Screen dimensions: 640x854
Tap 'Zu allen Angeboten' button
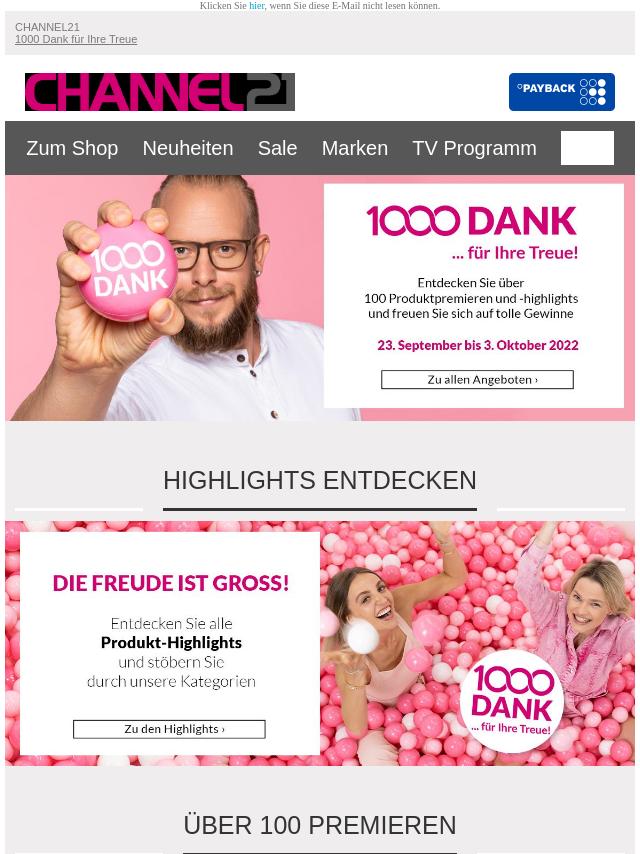pos(477,380)
